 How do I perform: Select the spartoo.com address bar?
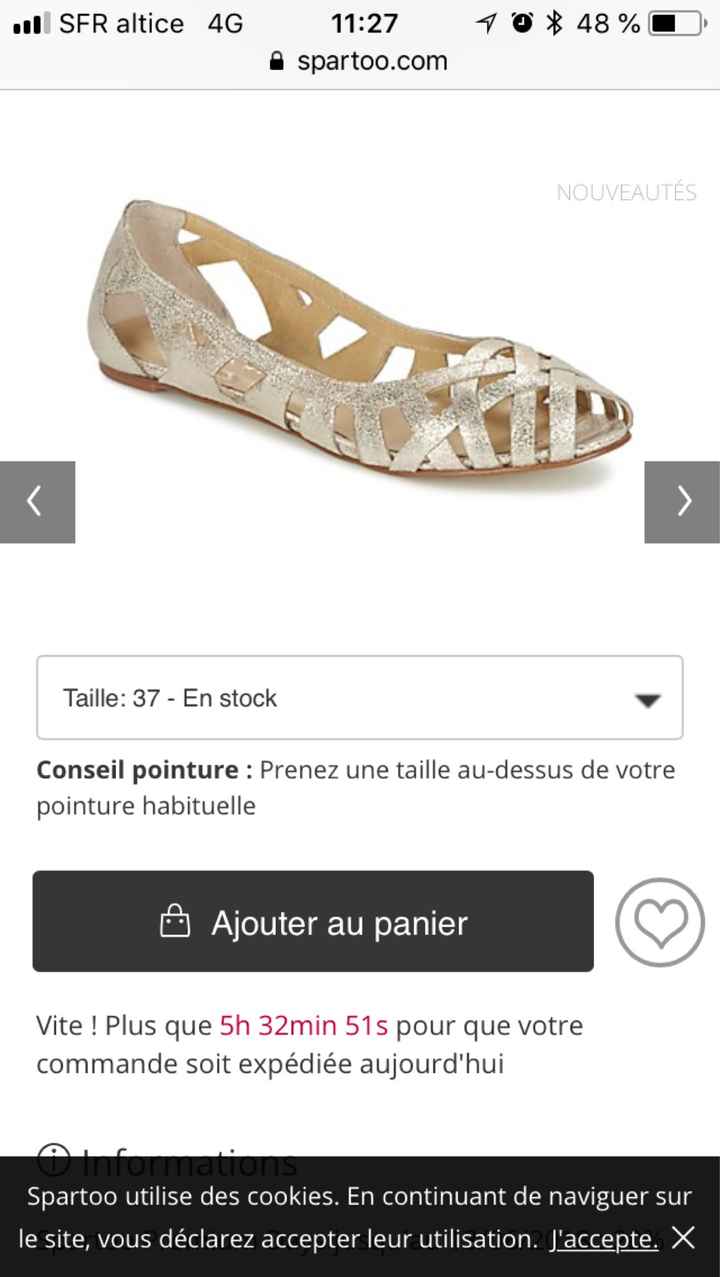click(370, 61)
